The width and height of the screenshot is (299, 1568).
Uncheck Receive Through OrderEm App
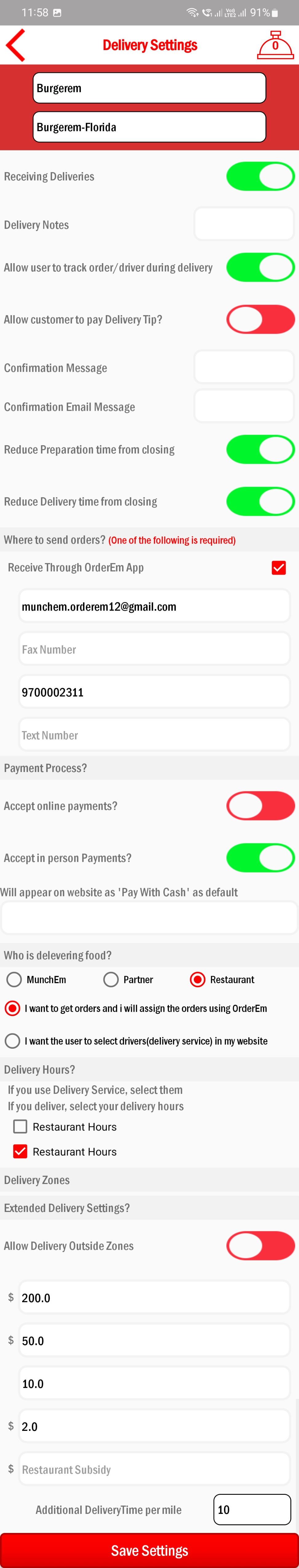pos(278,568)
